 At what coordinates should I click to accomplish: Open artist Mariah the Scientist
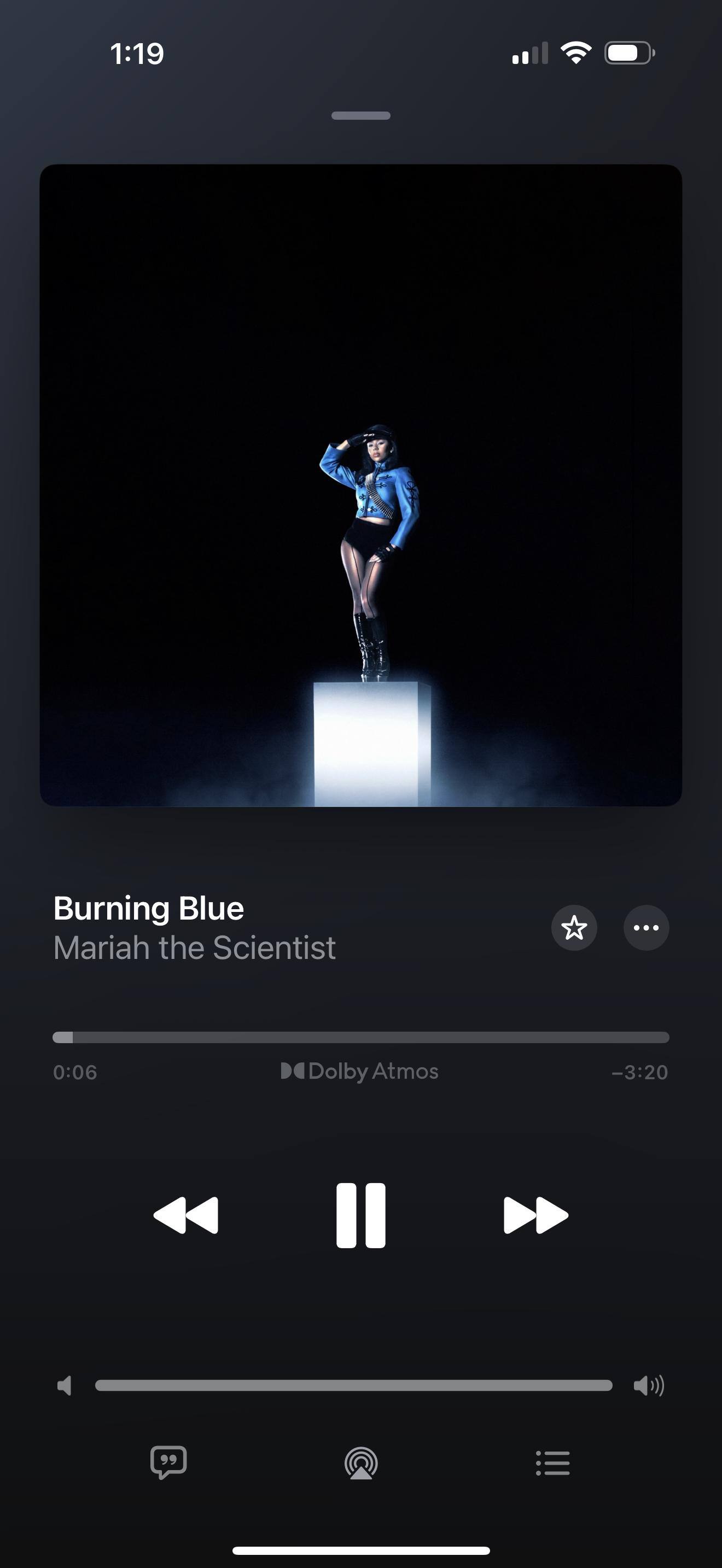(x=194, y=947)
